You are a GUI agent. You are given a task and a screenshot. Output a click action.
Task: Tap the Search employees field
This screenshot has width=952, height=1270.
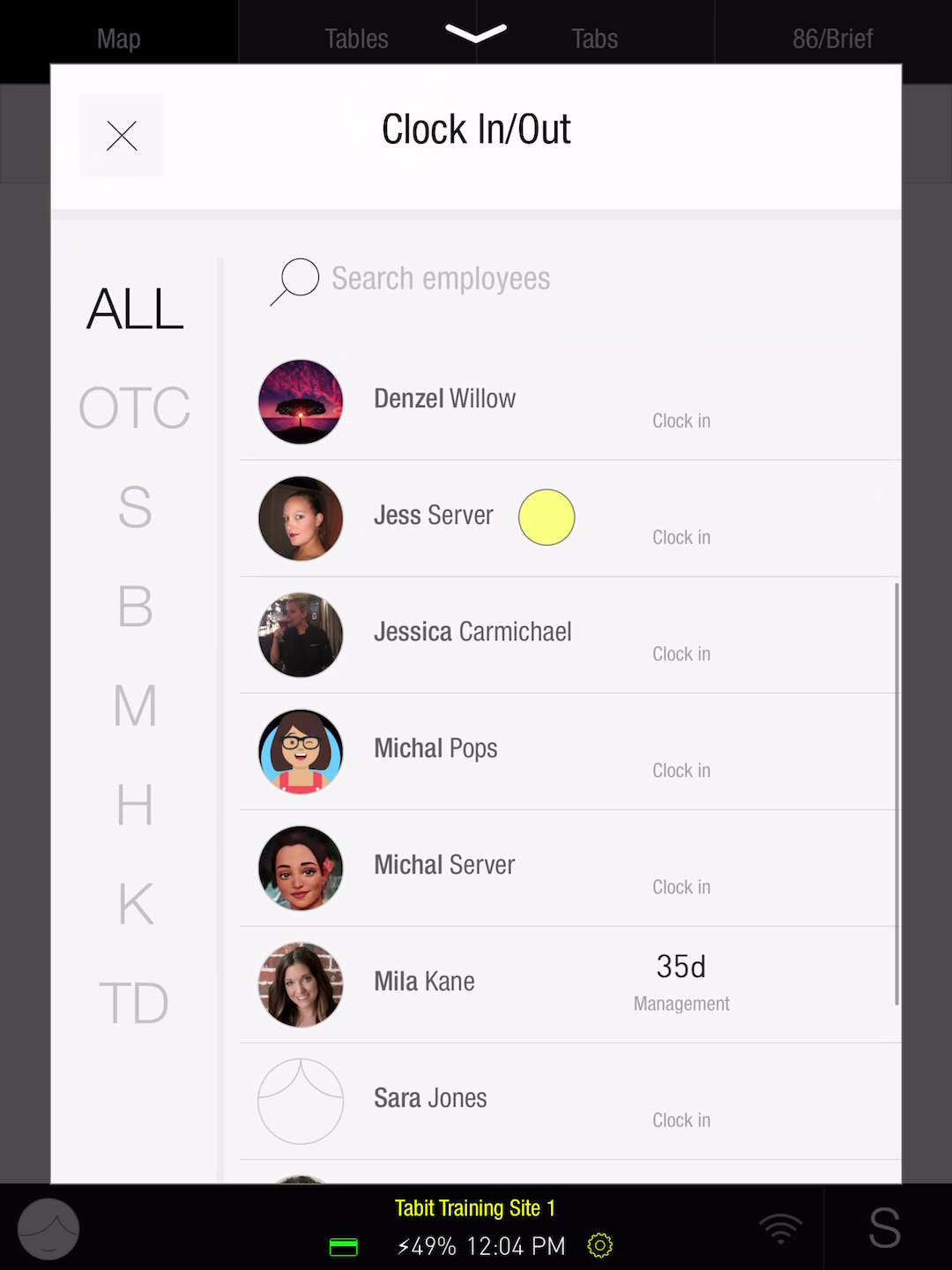click(441, 279)
